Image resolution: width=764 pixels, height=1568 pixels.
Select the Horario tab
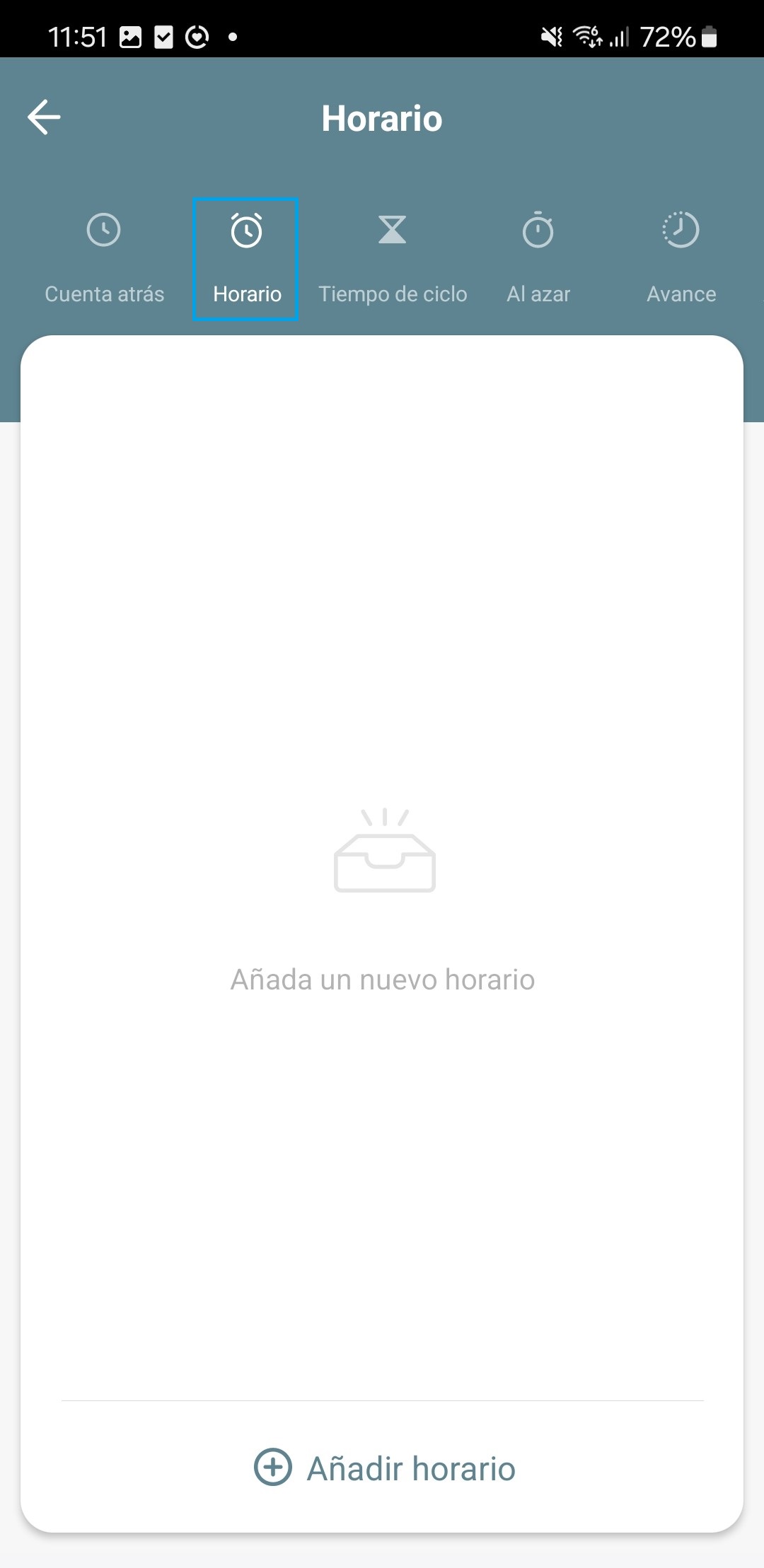(x=246, y=259)
